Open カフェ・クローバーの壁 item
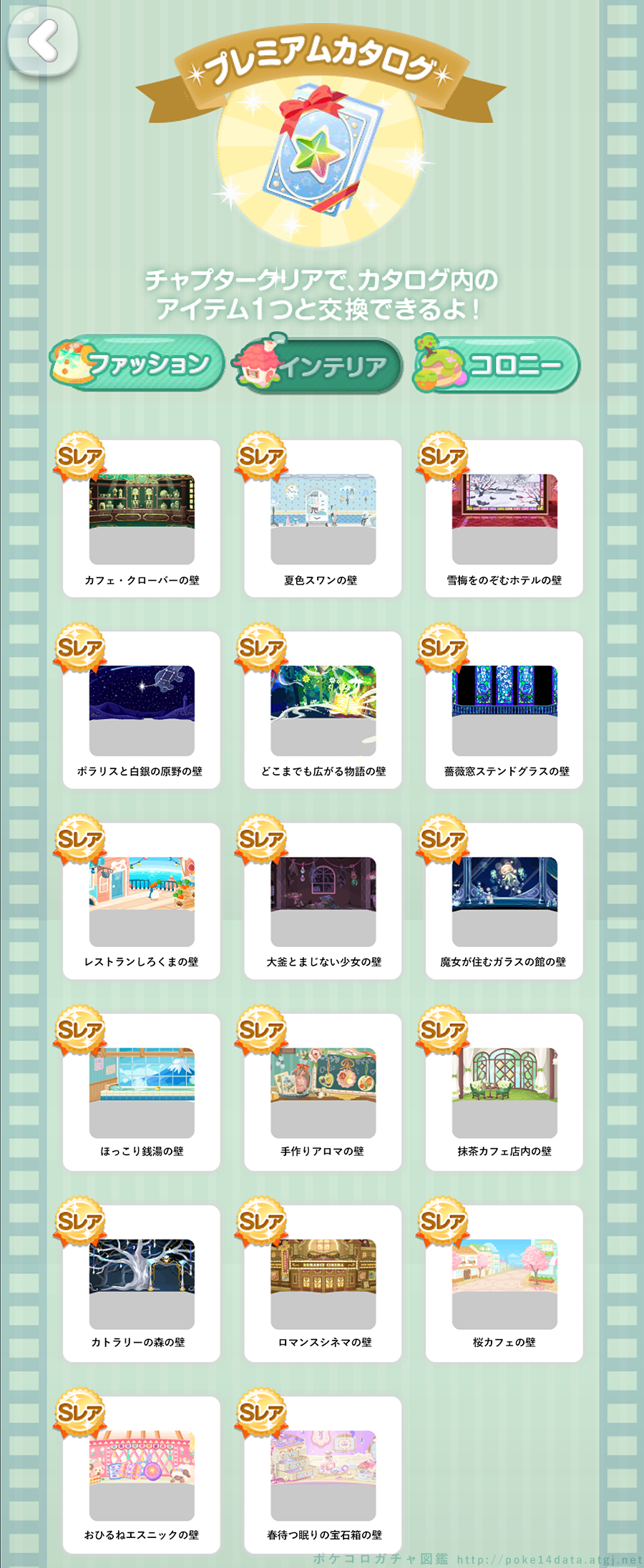 pyautogui.click(x=142, y=519)
